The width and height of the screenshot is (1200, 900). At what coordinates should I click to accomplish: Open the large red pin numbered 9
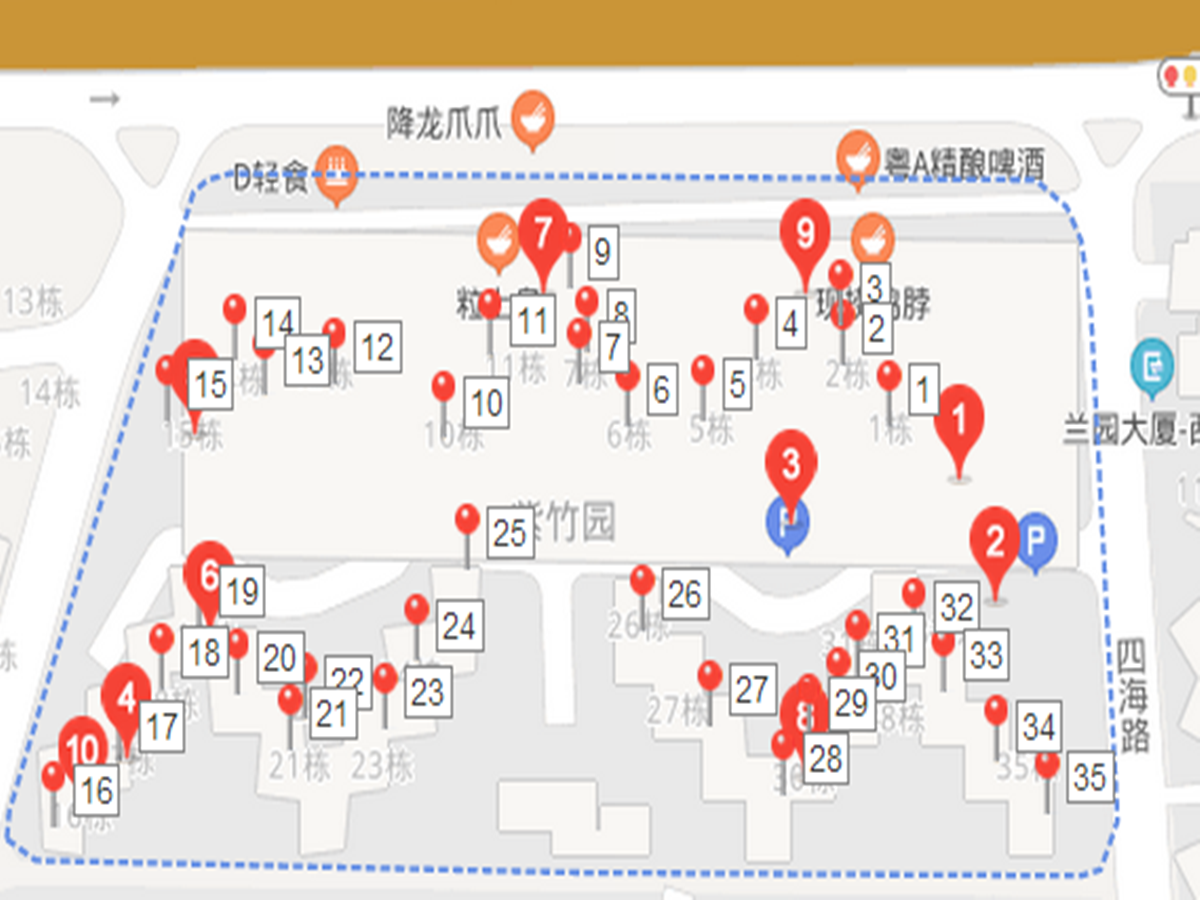tap(805, 233)
